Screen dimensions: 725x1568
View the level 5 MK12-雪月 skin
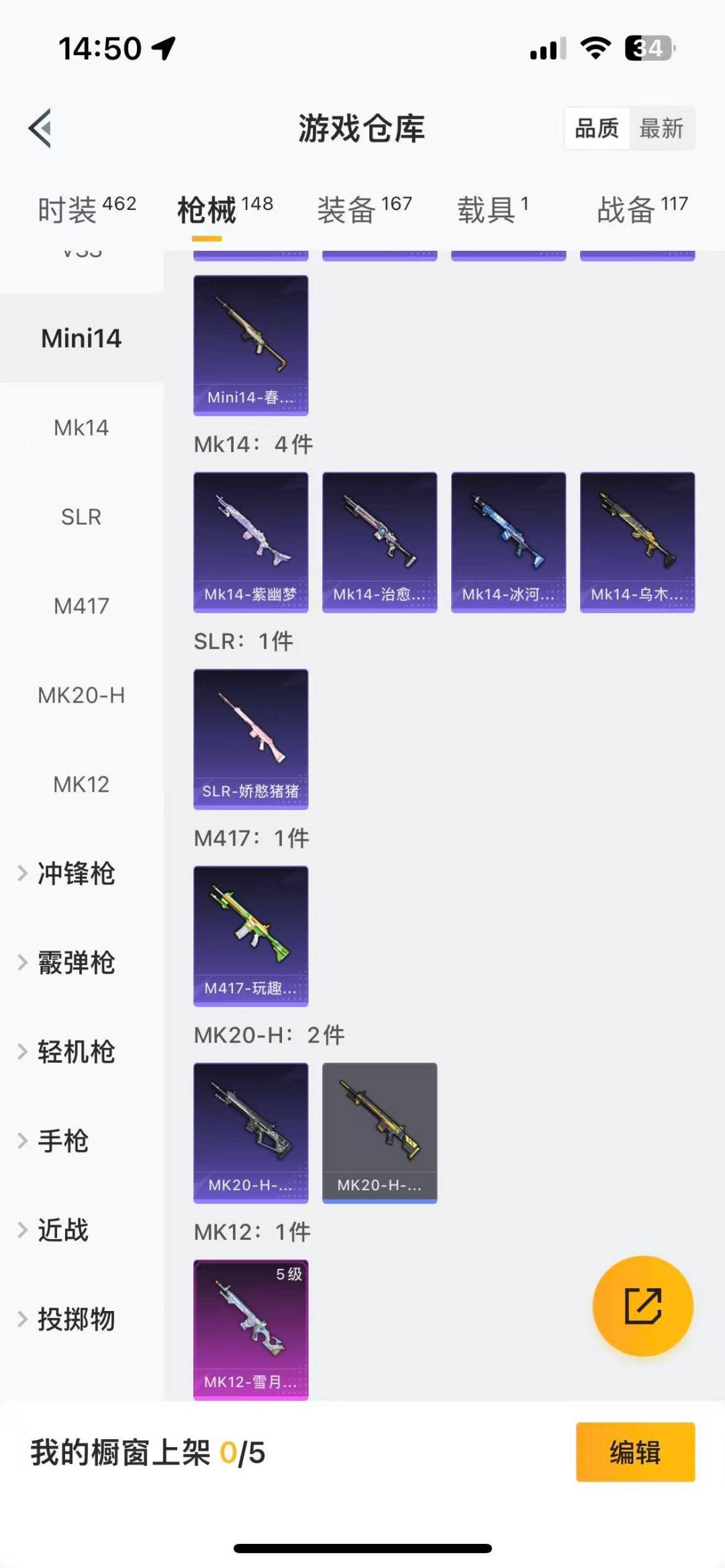coord(250,1329)
